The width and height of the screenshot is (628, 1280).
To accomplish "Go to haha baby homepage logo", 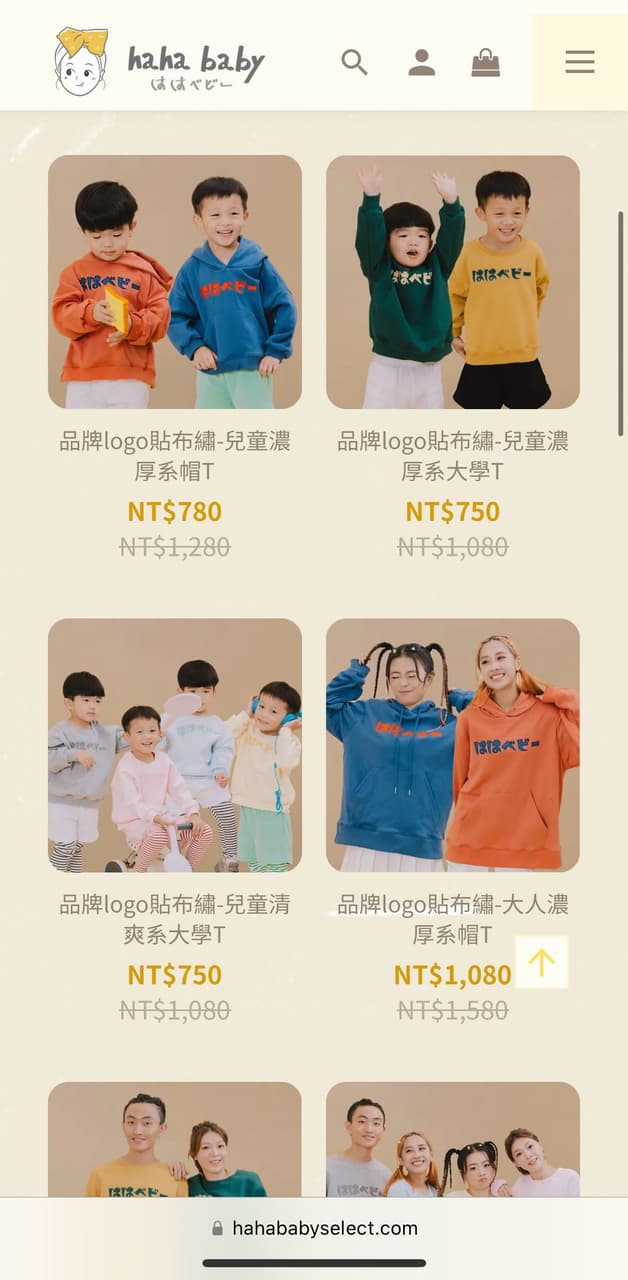I will pos(160,62).
